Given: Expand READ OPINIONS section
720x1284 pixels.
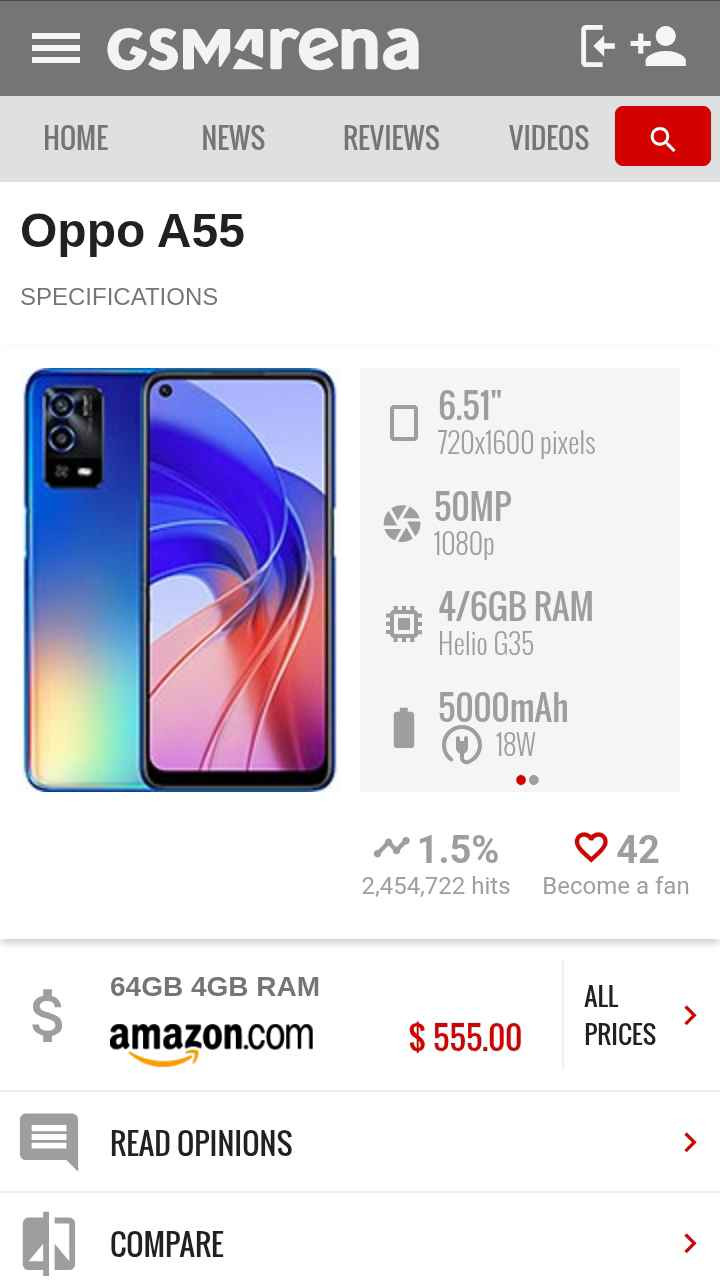Looking at the screenshot, I should click(689, 1142).
